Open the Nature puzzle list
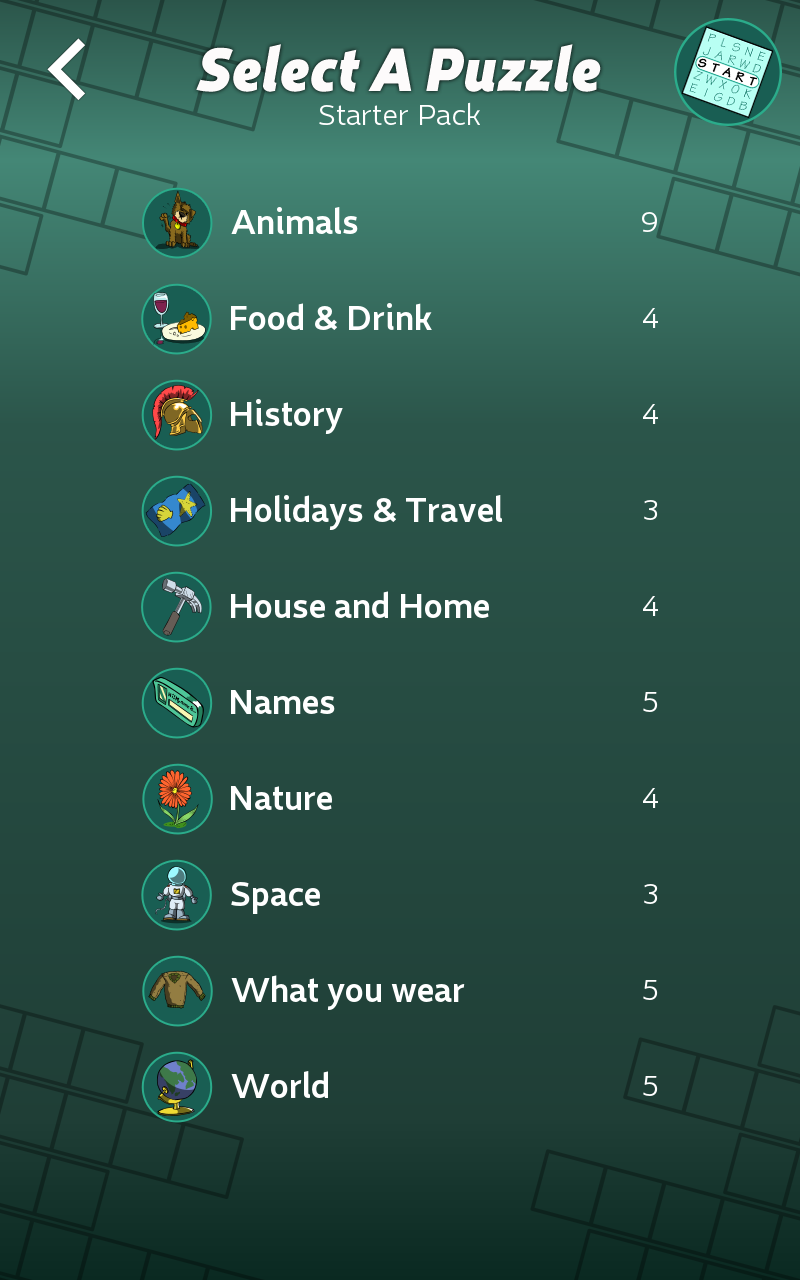Screen dimensions: 800x1280 [281, 798]
